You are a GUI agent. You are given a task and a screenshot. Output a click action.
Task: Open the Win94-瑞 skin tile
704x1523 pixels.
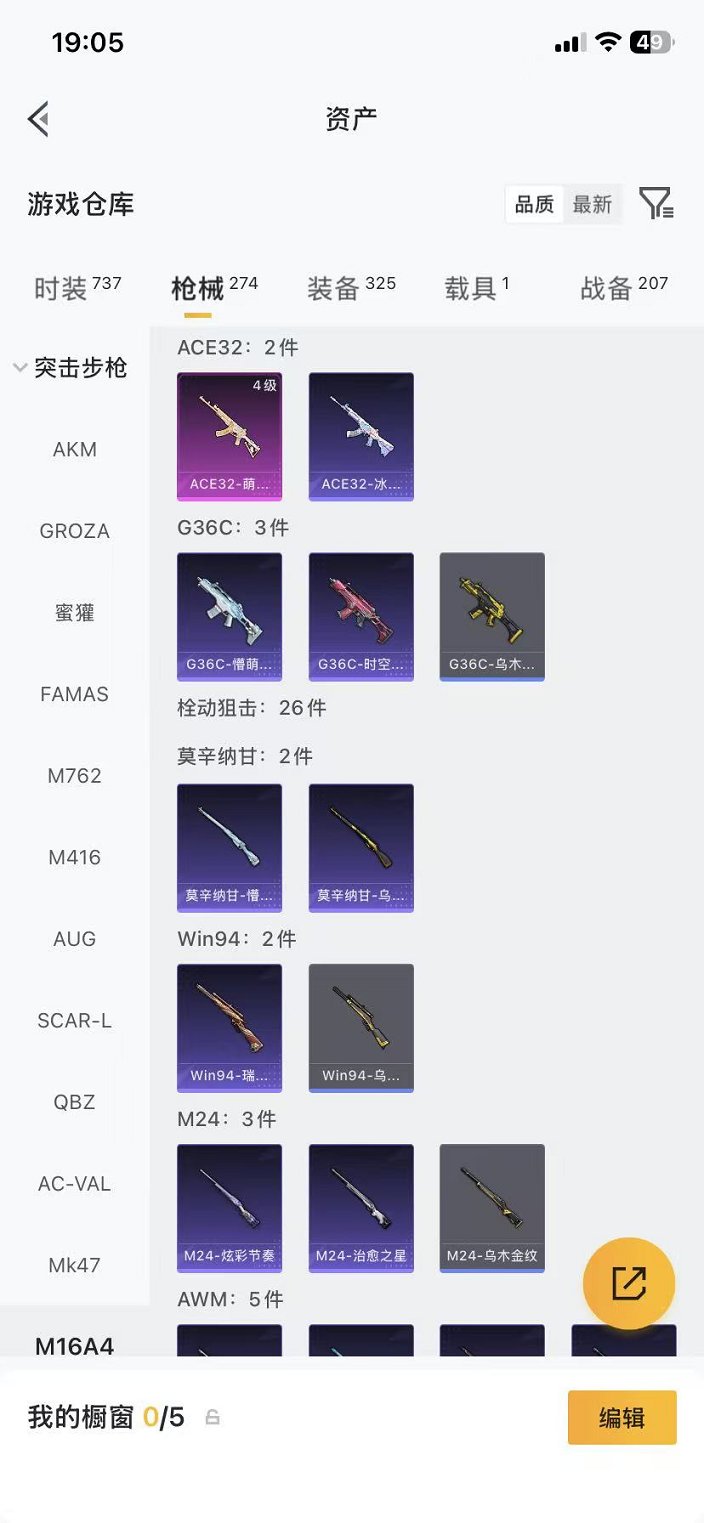click(x=229, y=1027)
